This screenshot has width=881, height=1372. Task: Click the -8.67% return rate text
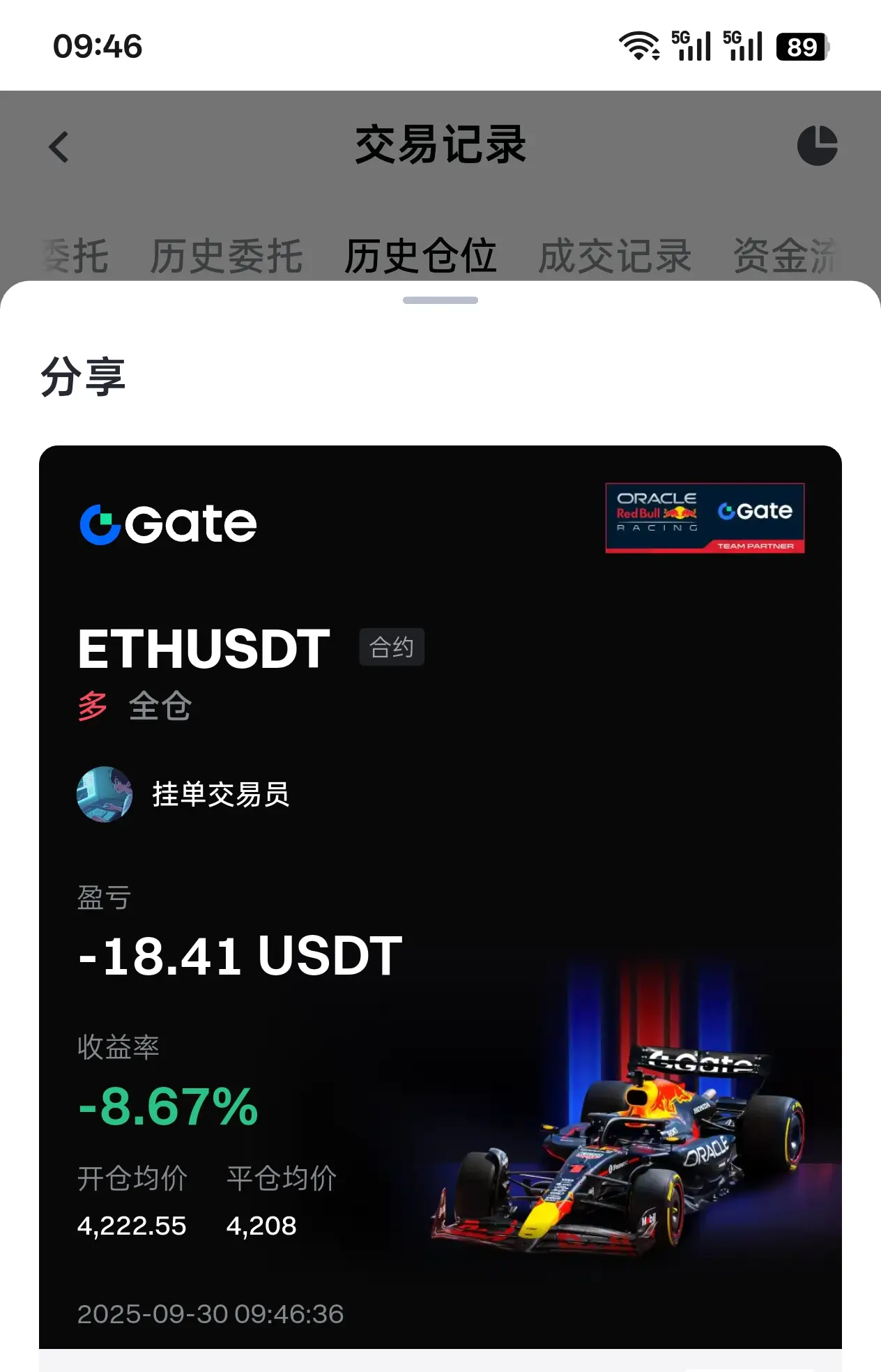click(x=167, y=1106)
